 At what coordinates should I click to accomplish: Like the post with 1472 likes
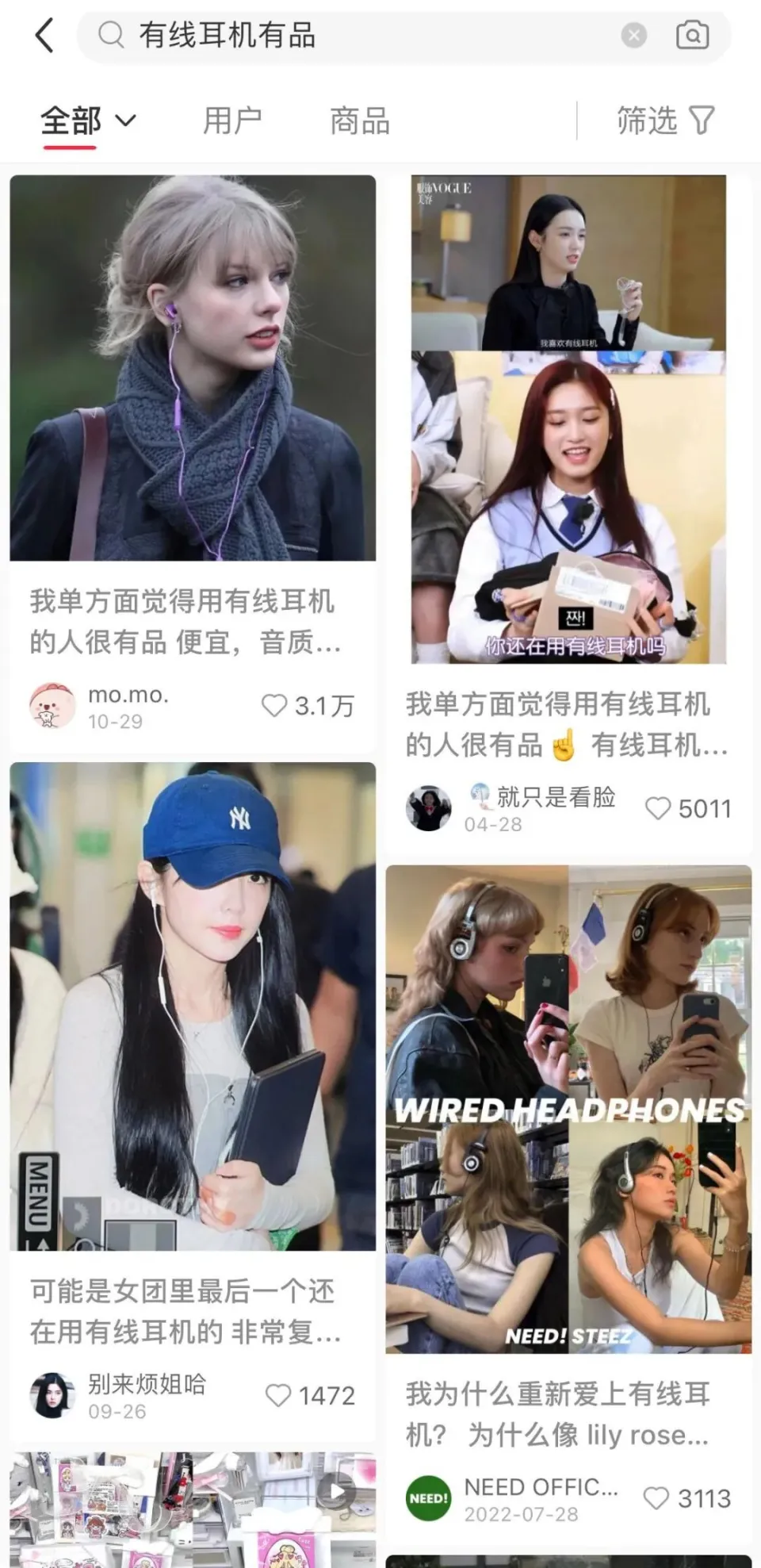277,1395
